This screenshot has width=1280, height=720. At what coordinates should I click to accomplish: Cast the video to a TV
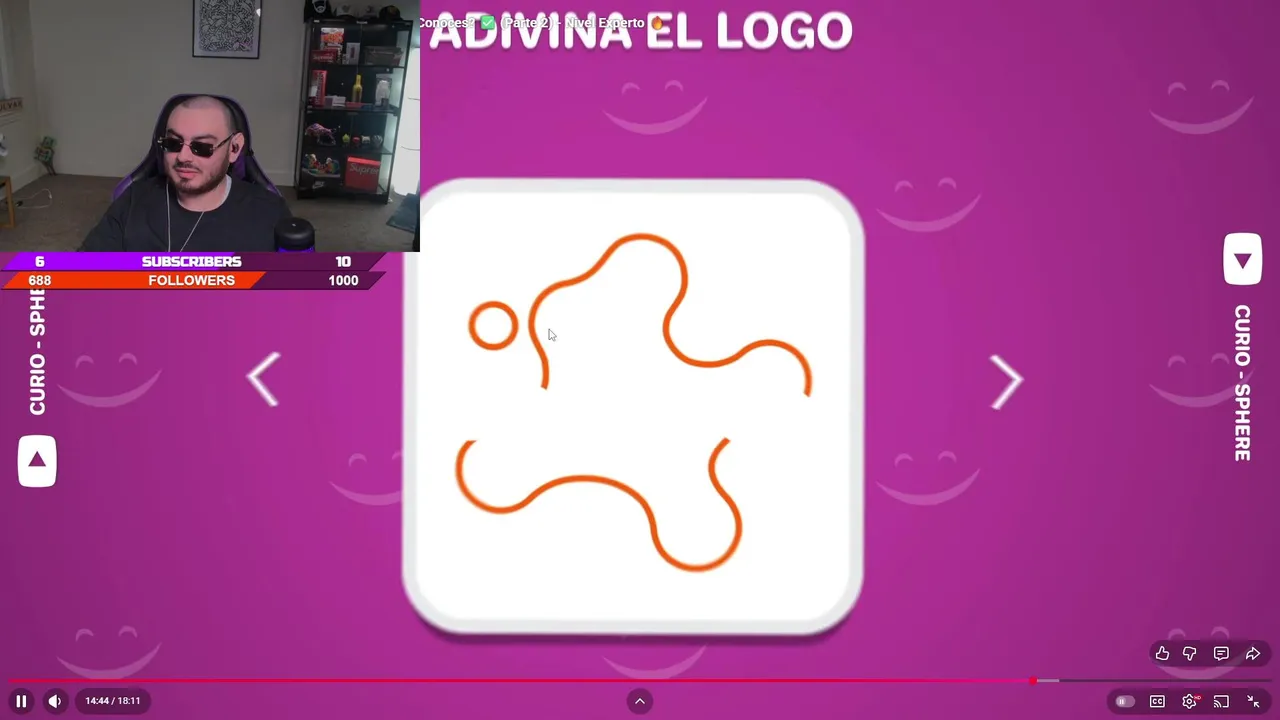tap(1221, 701)
